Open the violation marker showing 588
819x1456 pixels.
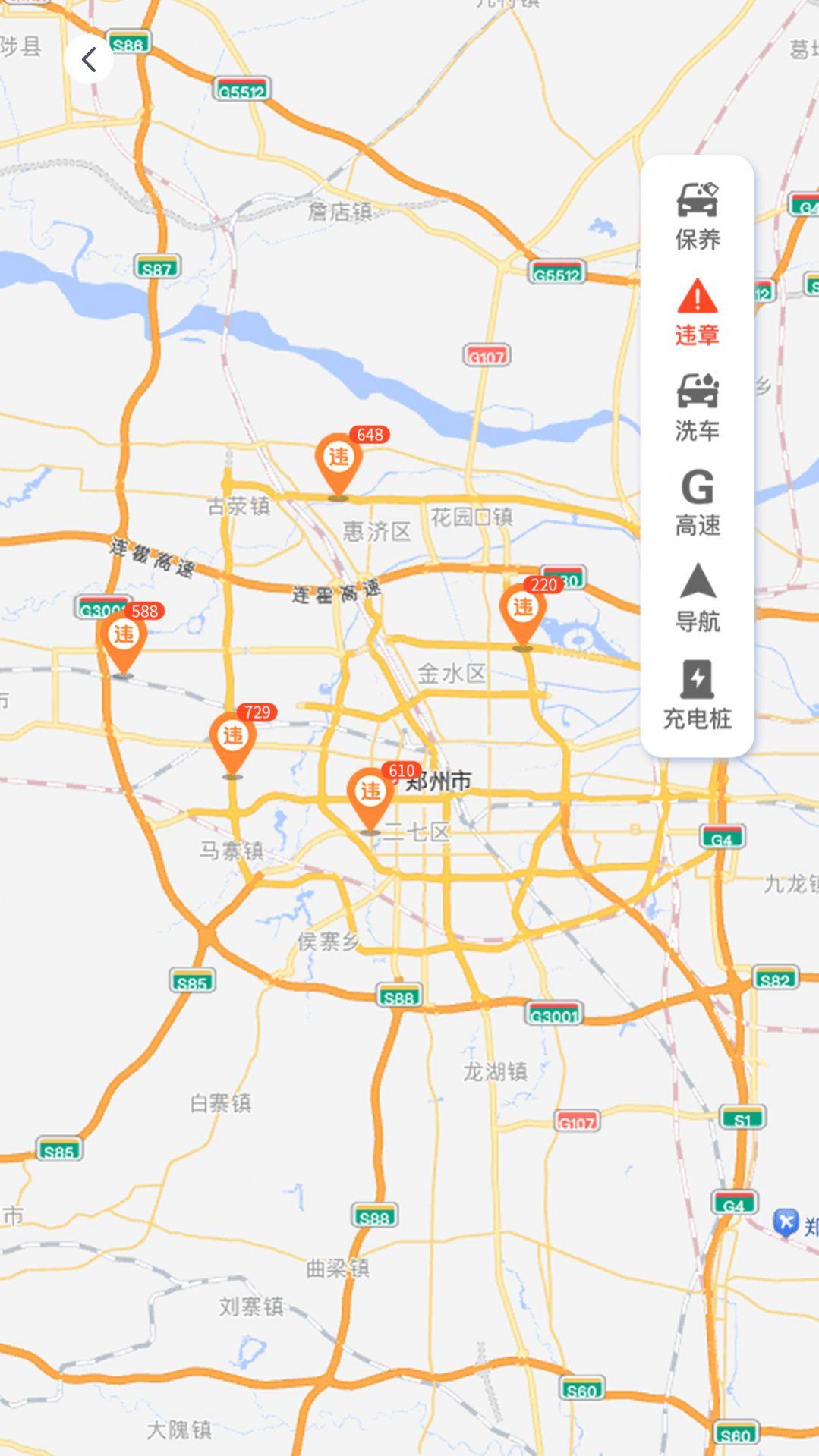coord(124,636)
